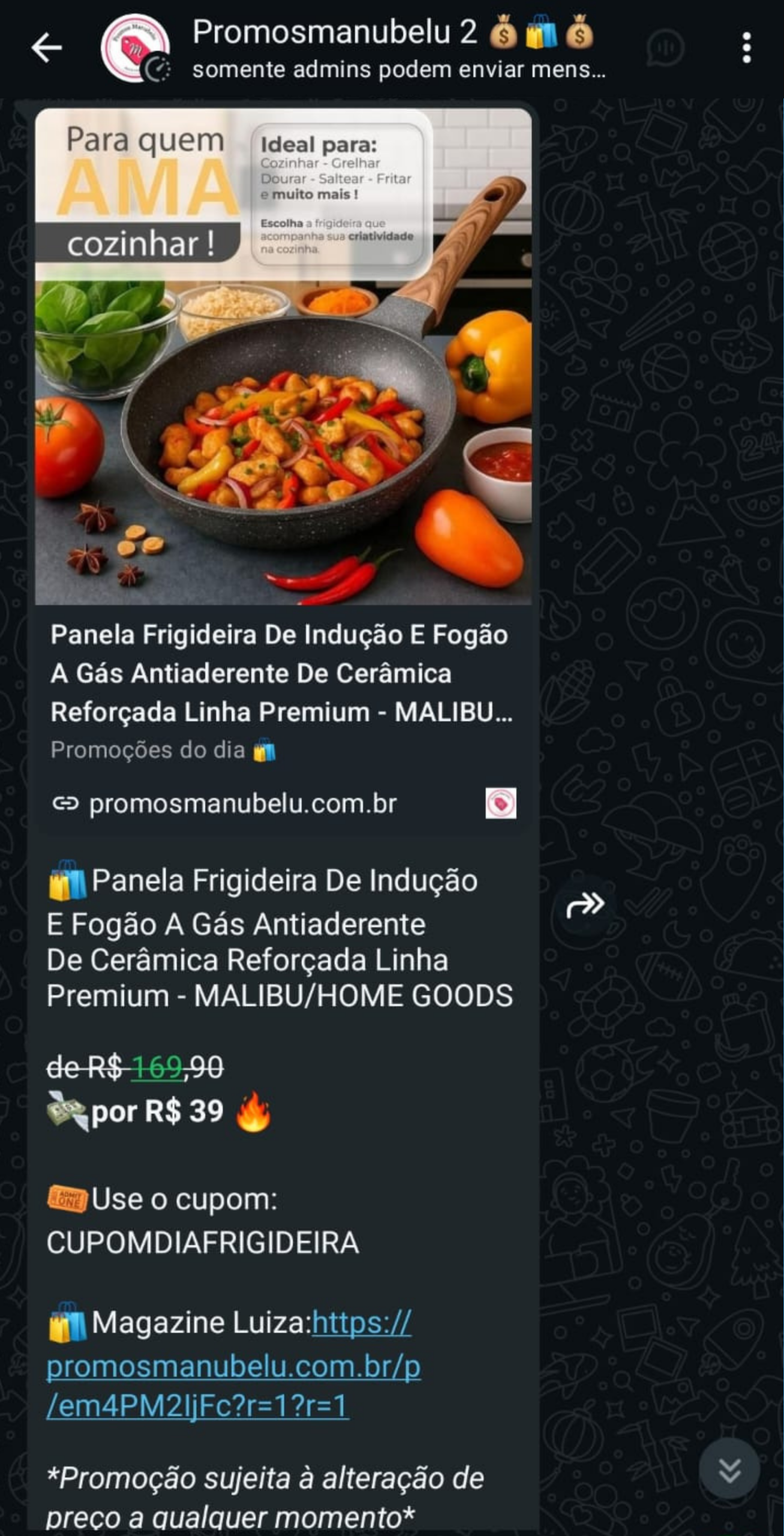Screen dimensions: 784x1536
Task: Tap the underlined 169 price link
Action: [157, 1067]
